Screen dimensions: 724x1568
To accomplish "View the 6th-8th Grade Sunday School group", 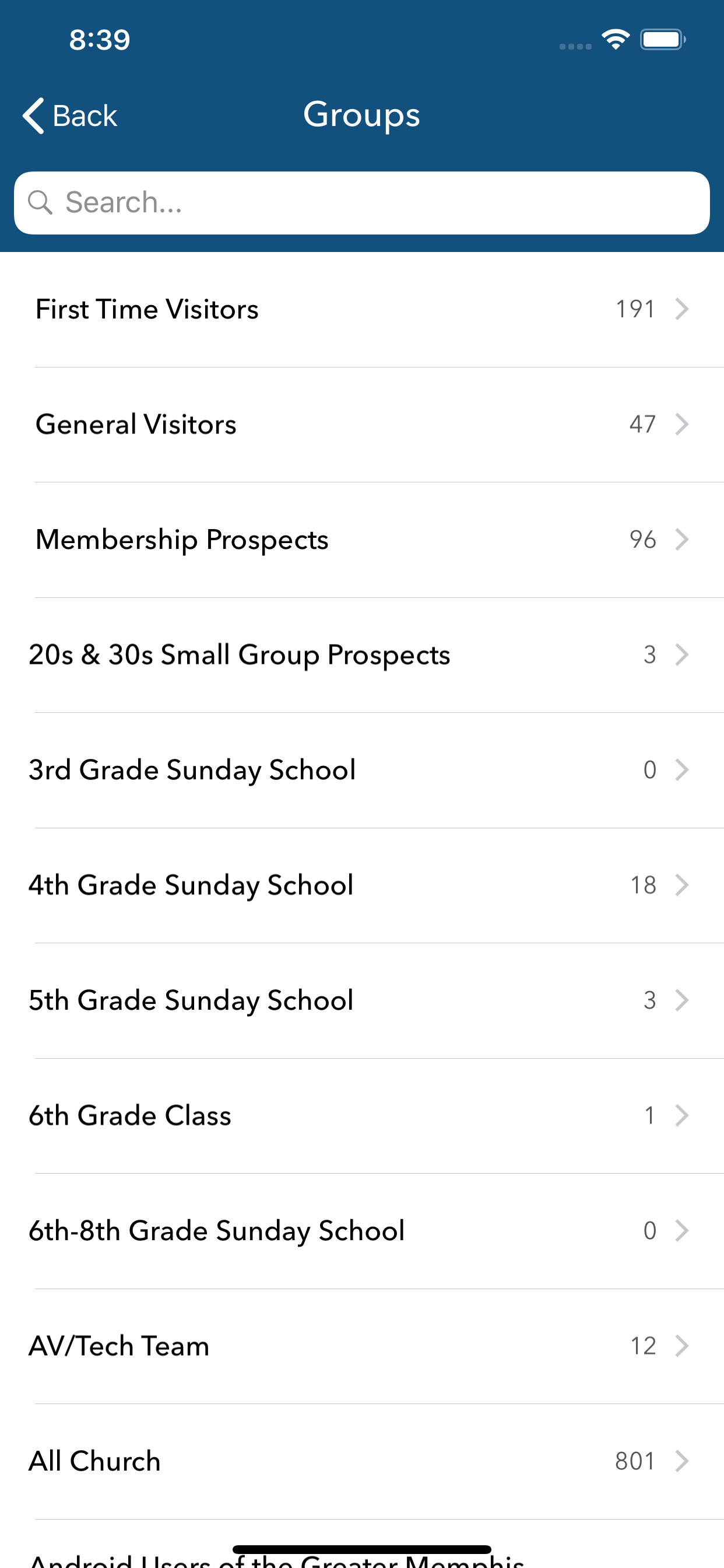I will tap(362, 1231).
